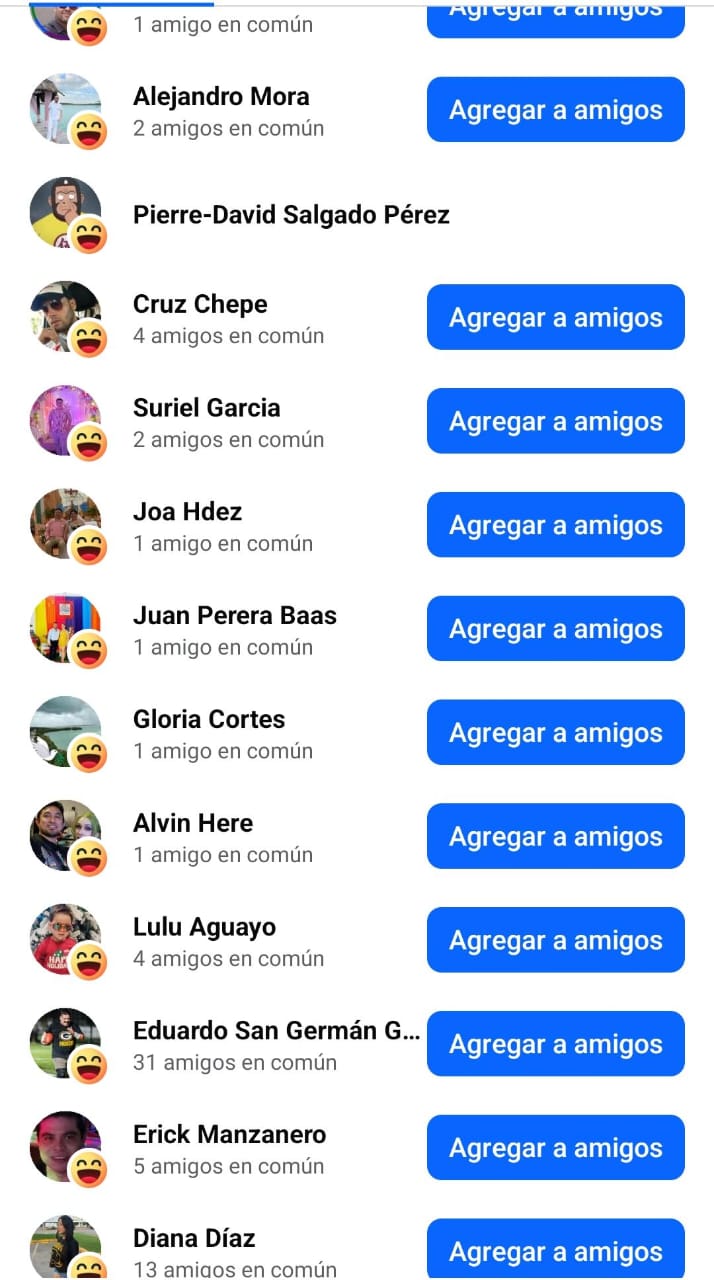This screenshot has height=1280, width=714.
Task: Add Joa Hdez to friends
Action: point(555,525)
